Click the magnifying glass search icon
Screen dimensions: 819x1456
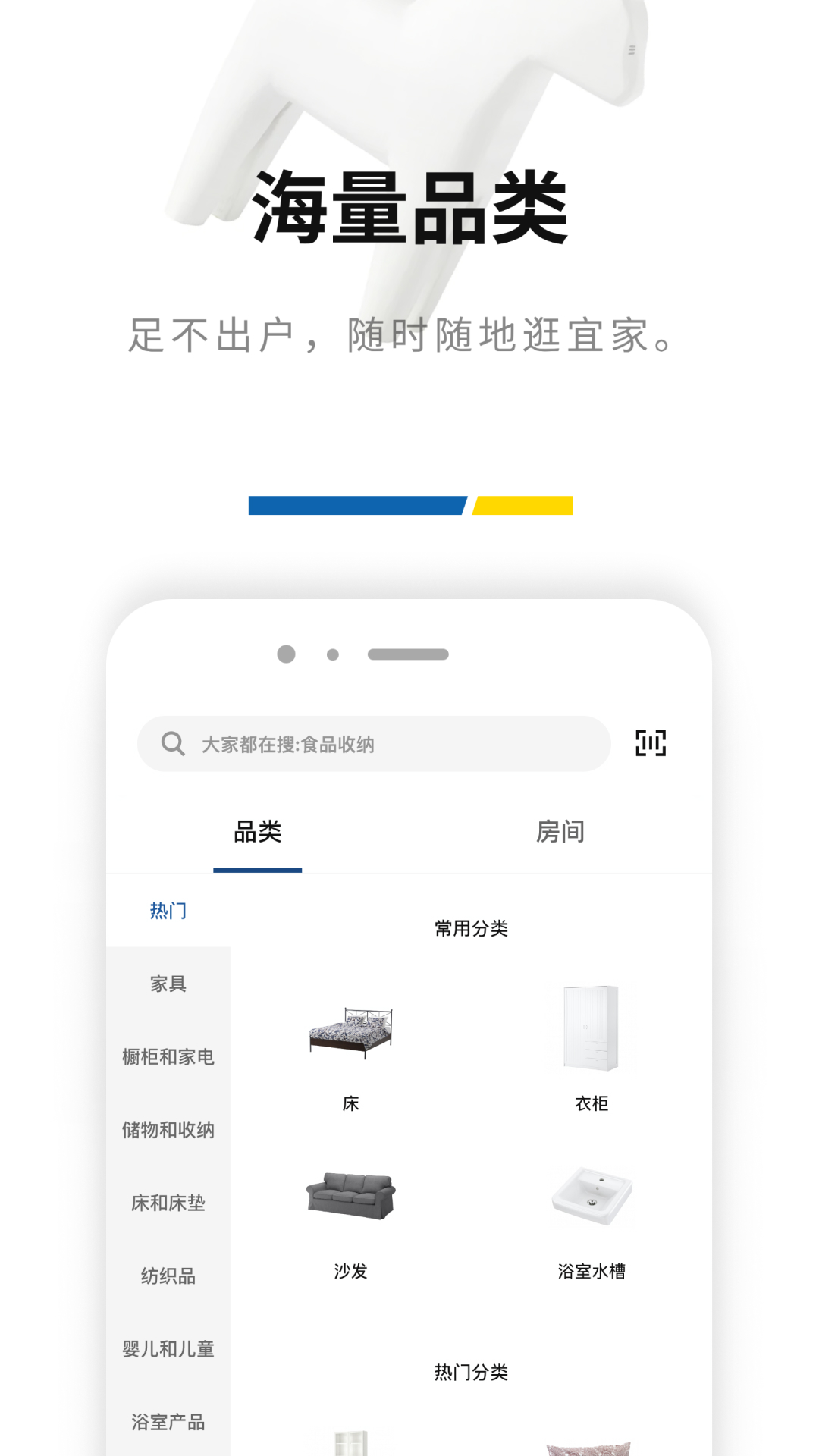(x=173, y=744)
